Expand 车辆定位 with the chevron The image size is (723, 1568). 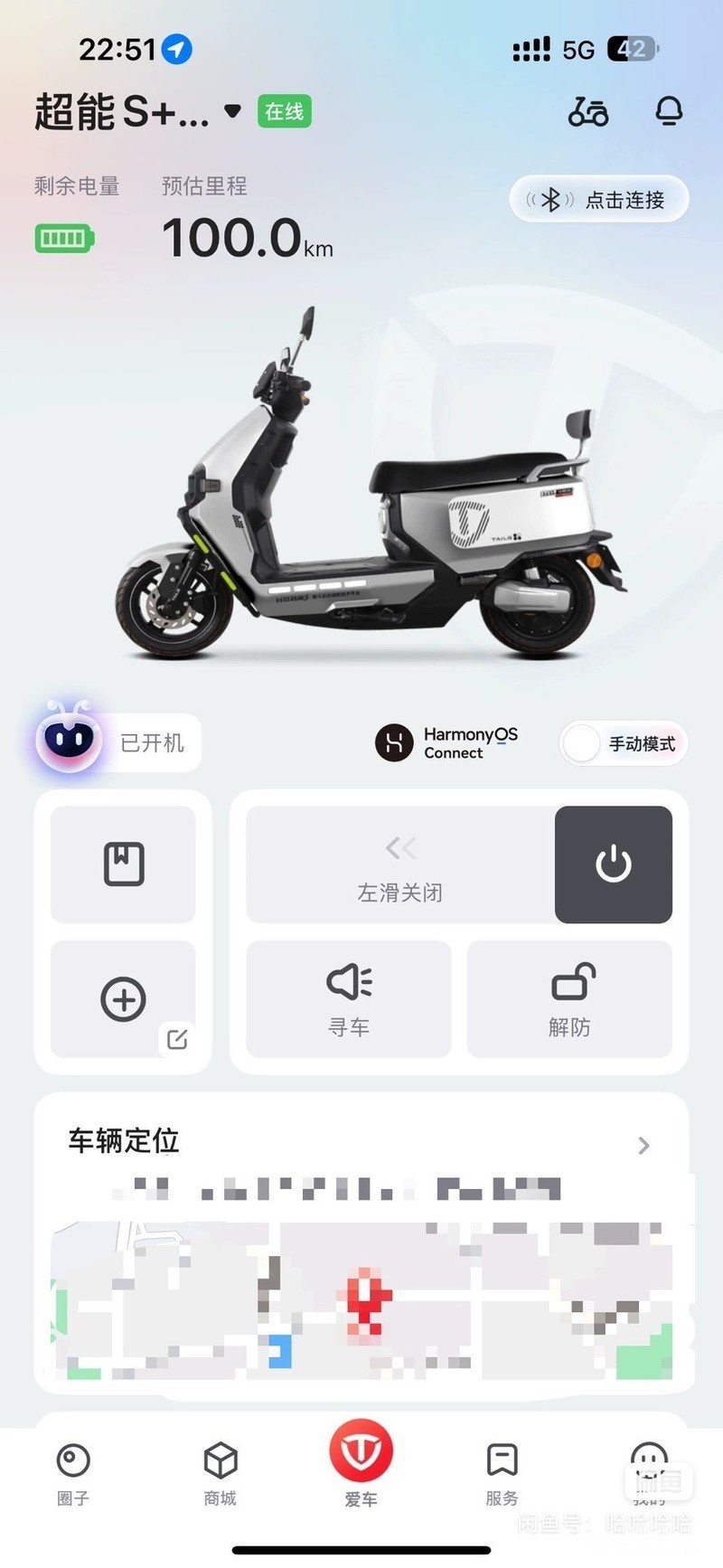643,1146
